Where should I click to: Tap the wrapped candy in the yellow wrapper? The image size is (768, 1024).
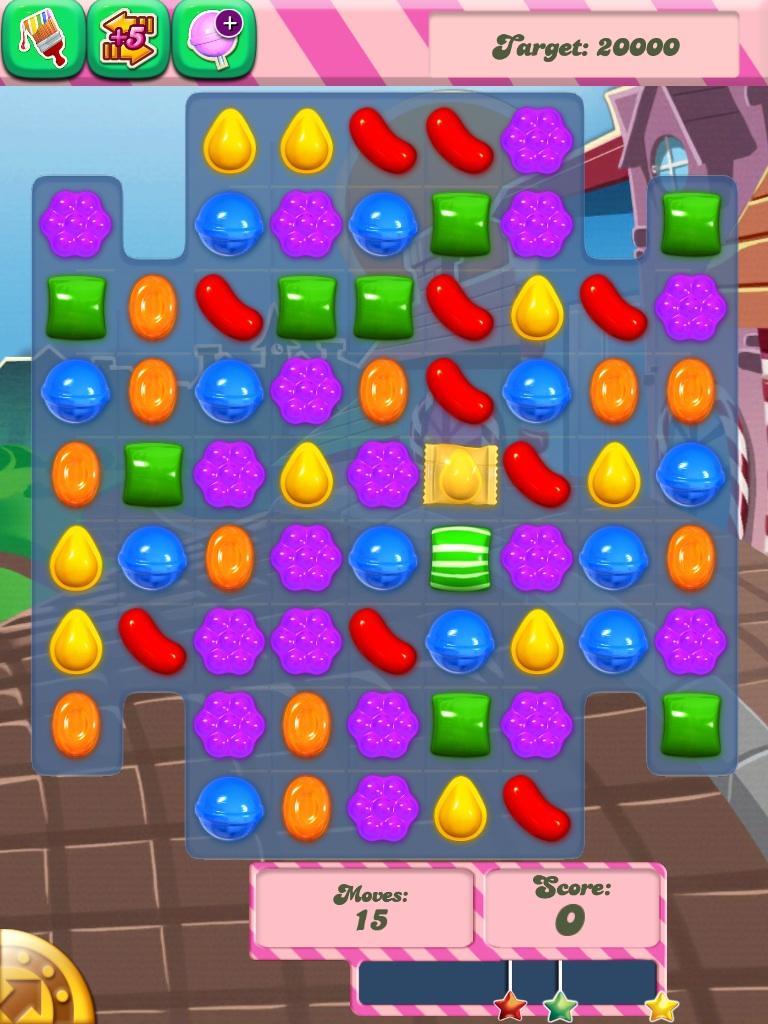click(461, 475)
